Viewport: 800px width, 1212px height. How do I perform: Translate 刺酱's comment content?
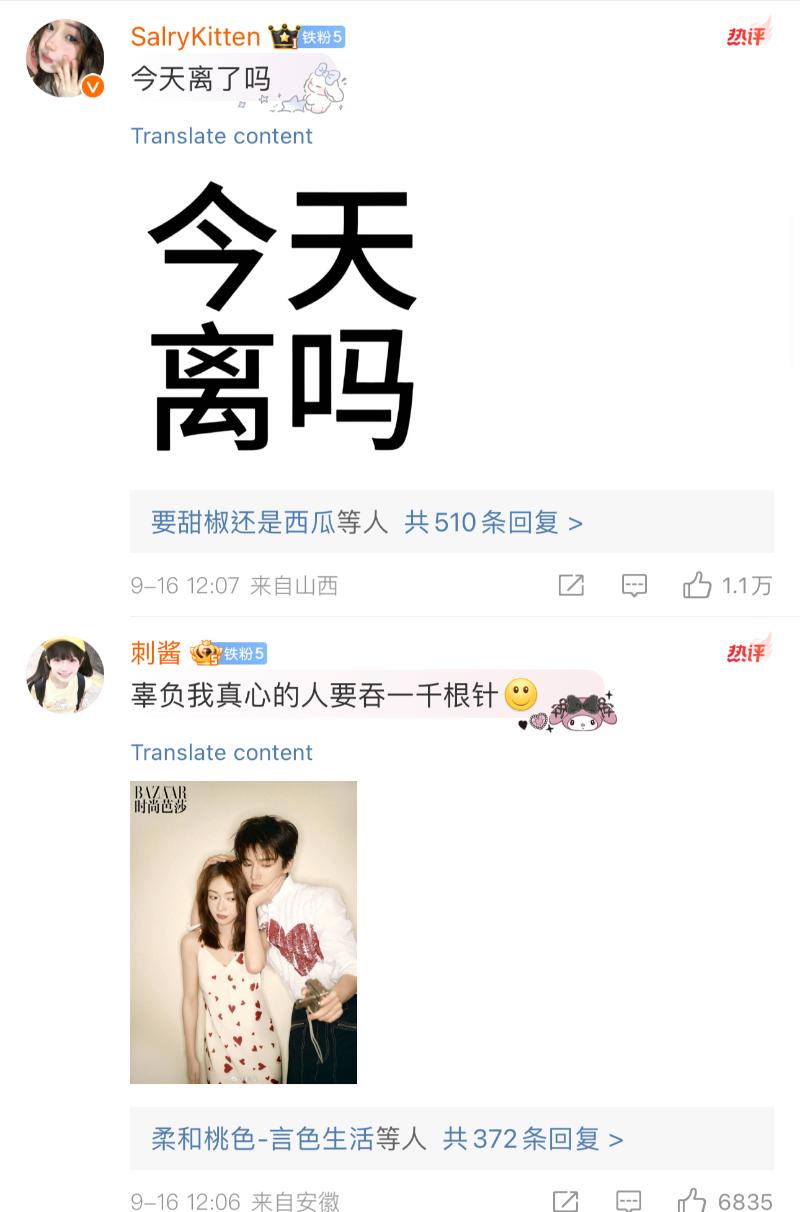(x=221, y=752)
